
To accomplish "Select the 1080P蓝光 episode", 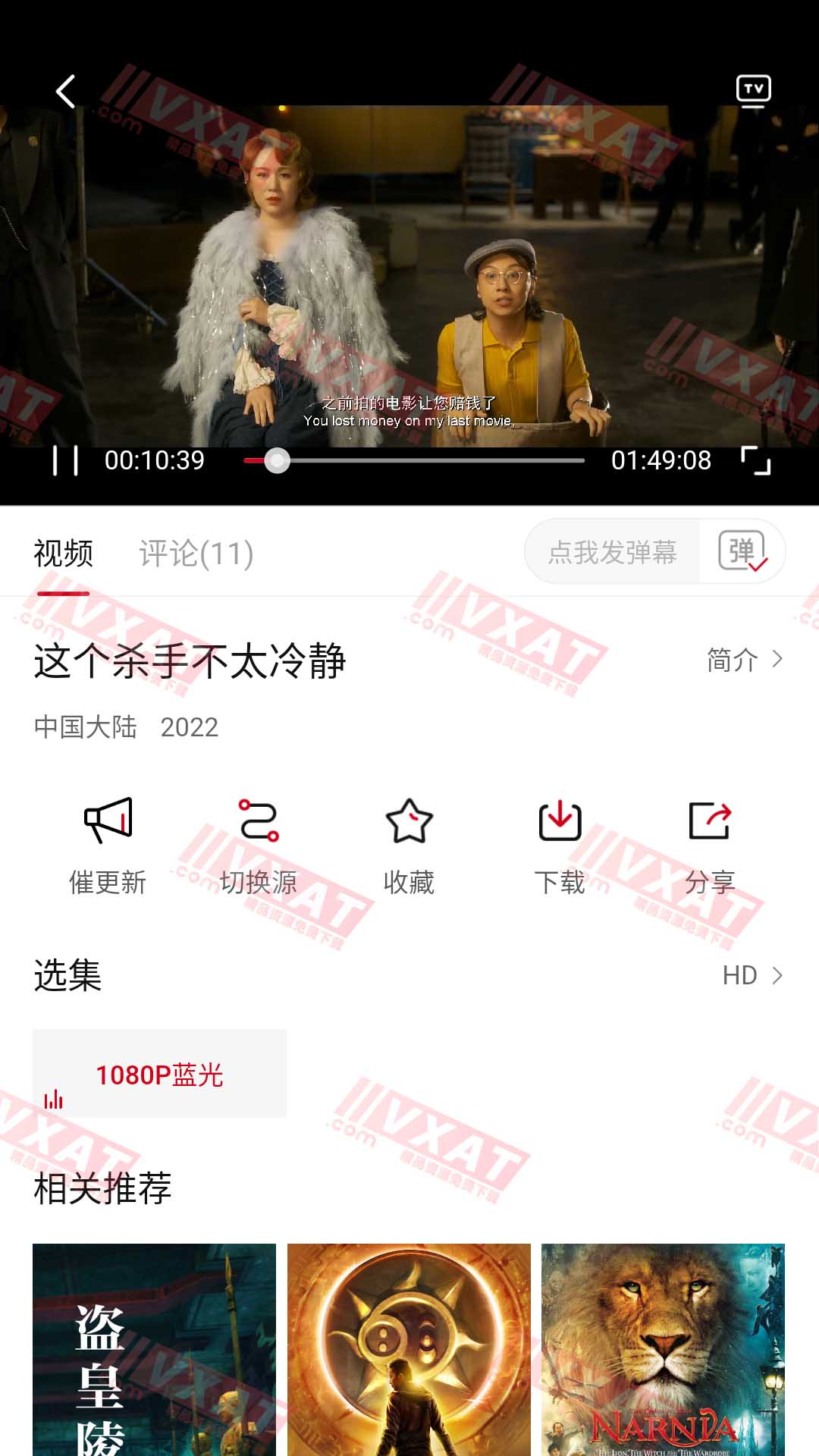I will pos(159,1074).
